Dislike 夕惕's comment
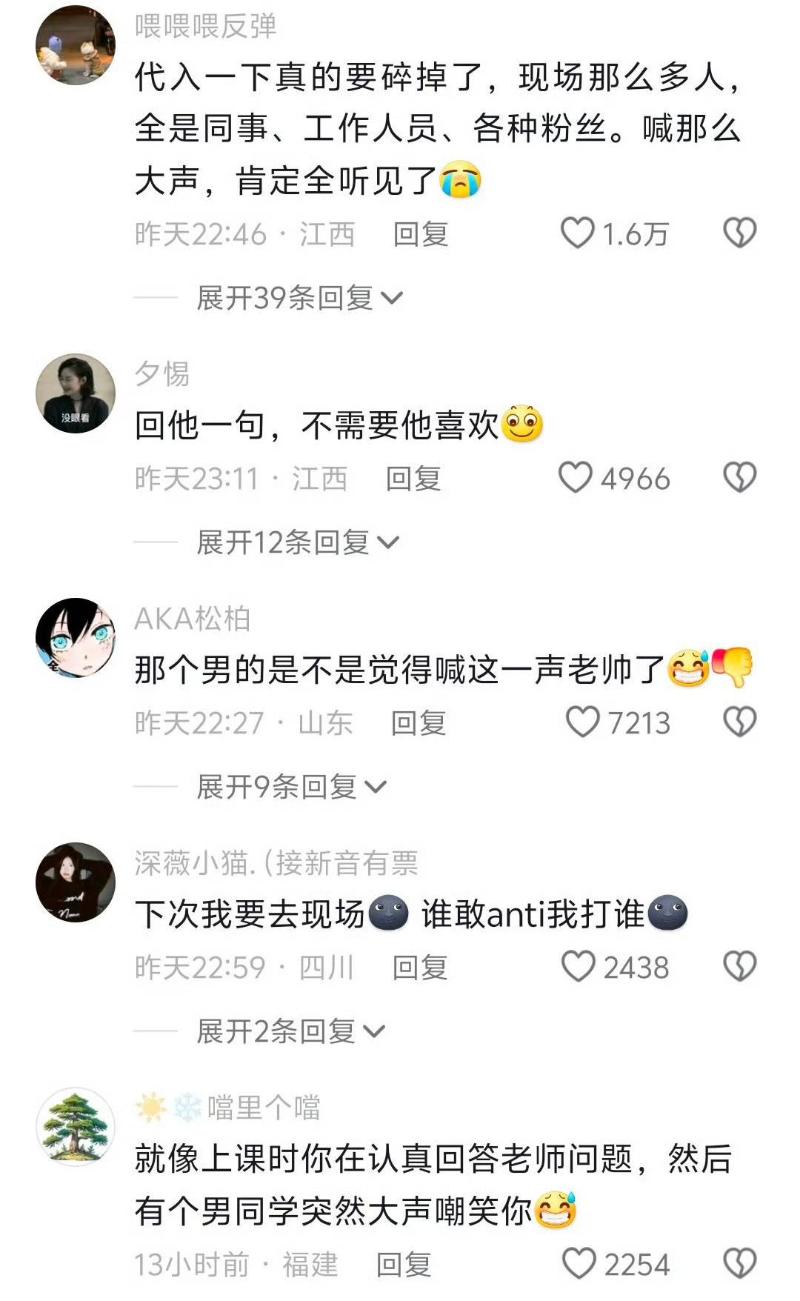The image size is (800, 1301). (739, 479)
